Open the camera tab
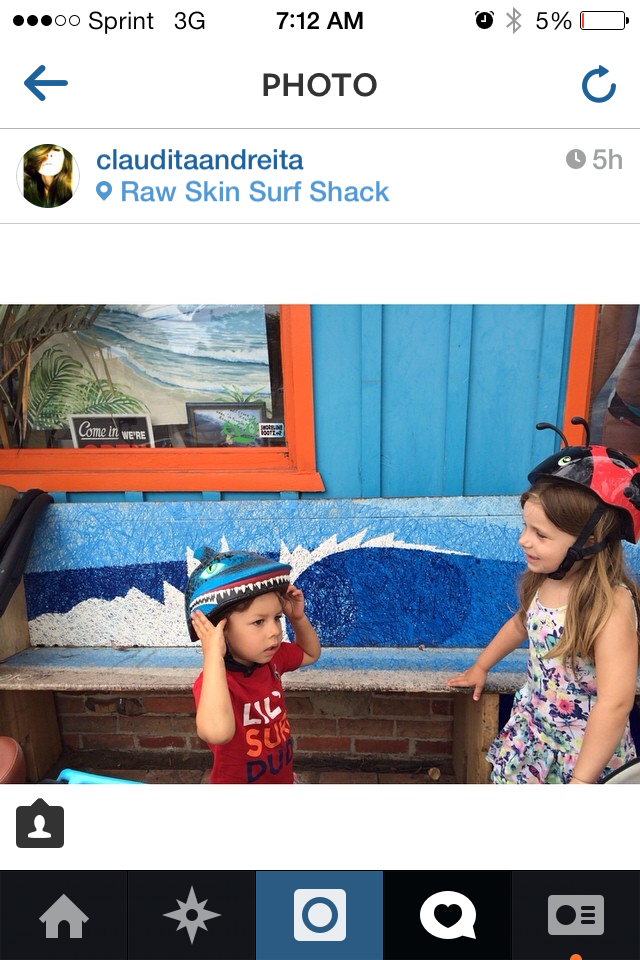 (x=320, y=915)
